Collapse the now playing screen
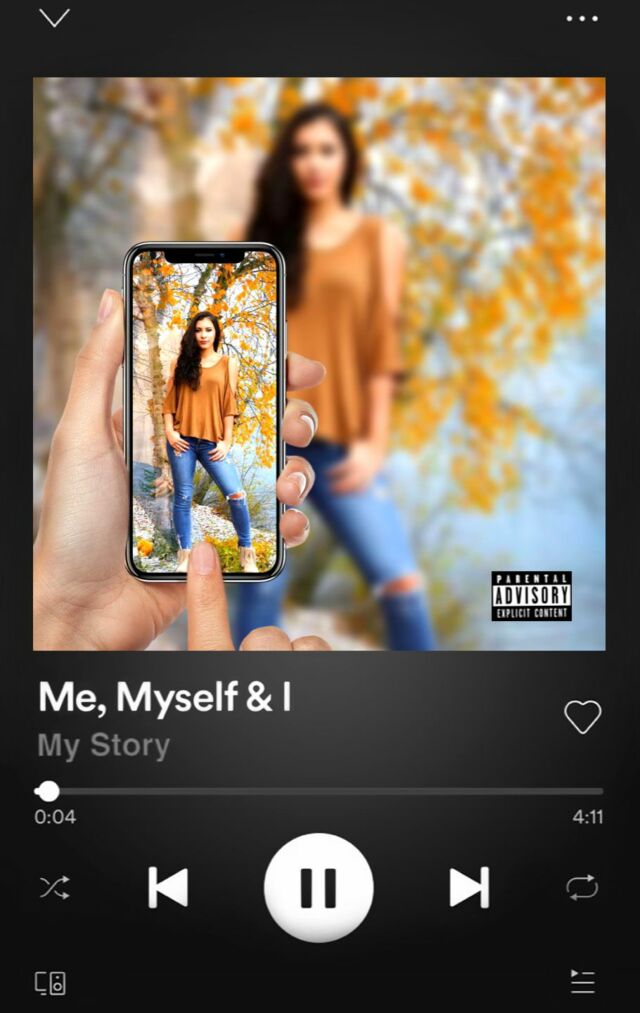Screen dimensions: 640x1013 pyautogui.click(x=54, y=18)
